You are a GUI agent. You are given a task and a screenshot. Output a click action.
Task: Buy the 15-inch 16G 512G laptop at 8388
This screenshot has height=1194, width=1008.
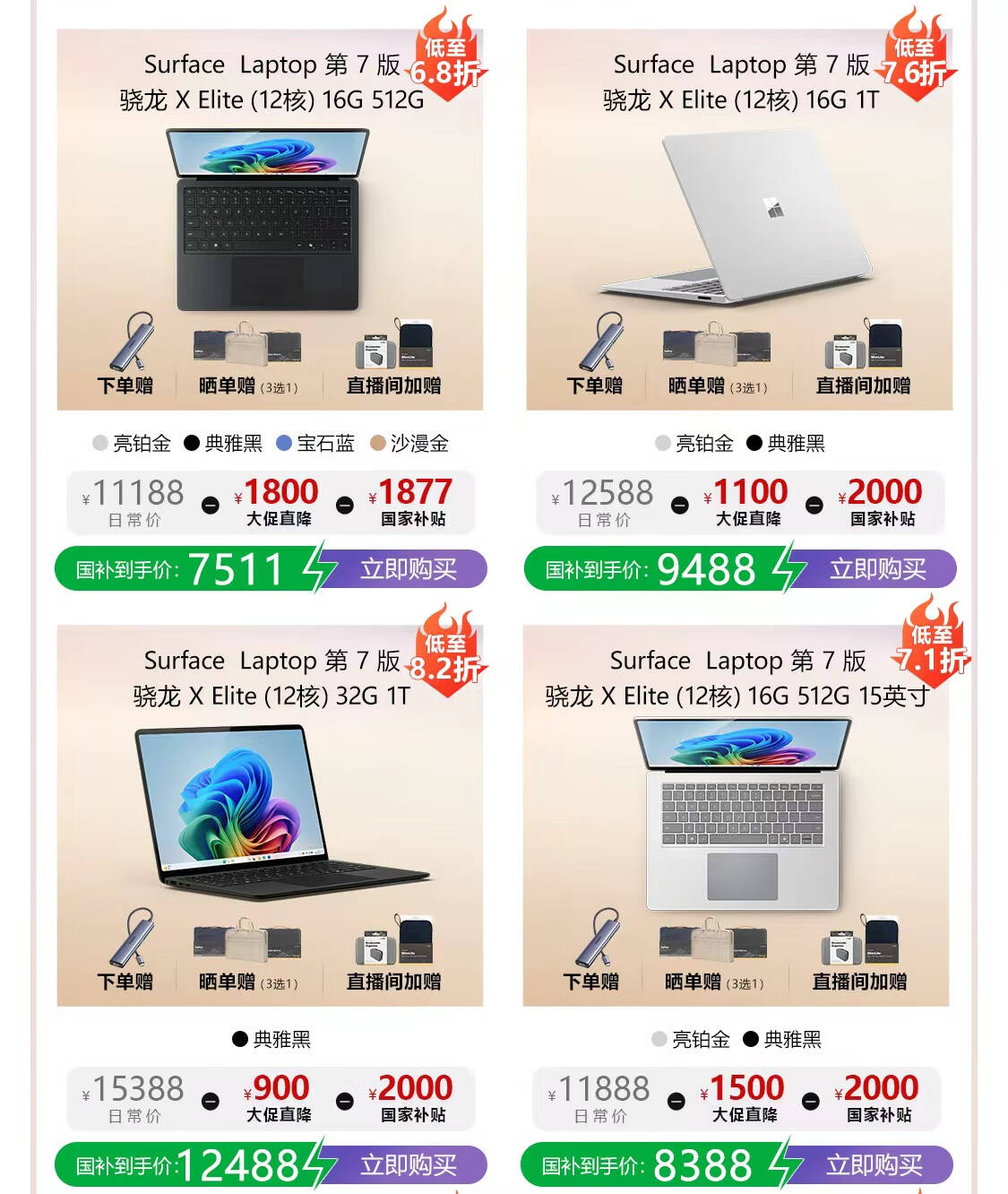[x=874, y=1165]
